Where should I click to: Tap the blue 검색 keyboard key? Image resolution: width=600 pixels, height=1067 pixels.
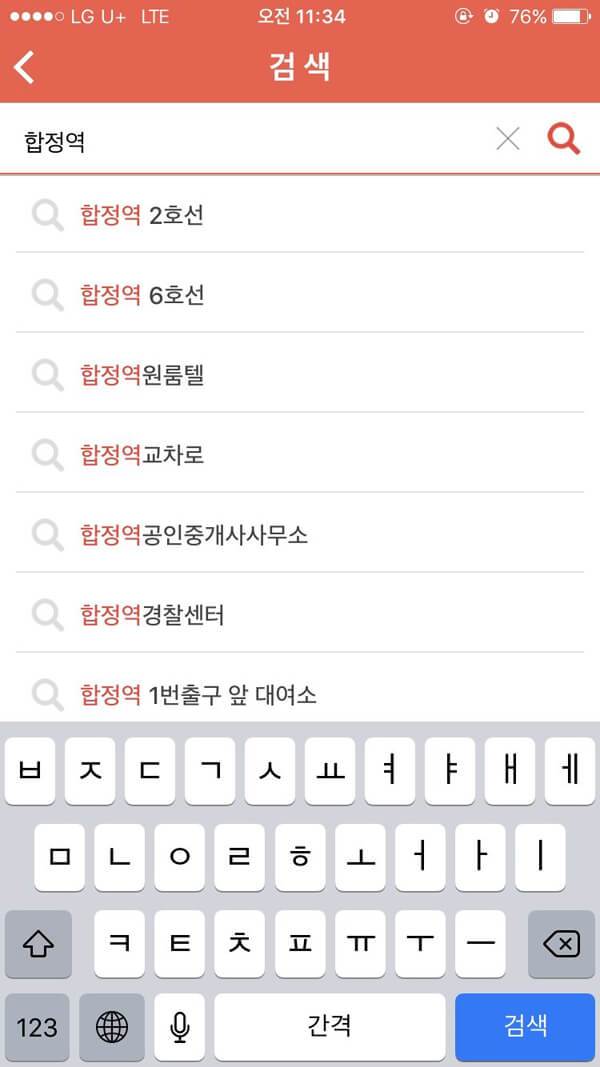point(525,1026)
